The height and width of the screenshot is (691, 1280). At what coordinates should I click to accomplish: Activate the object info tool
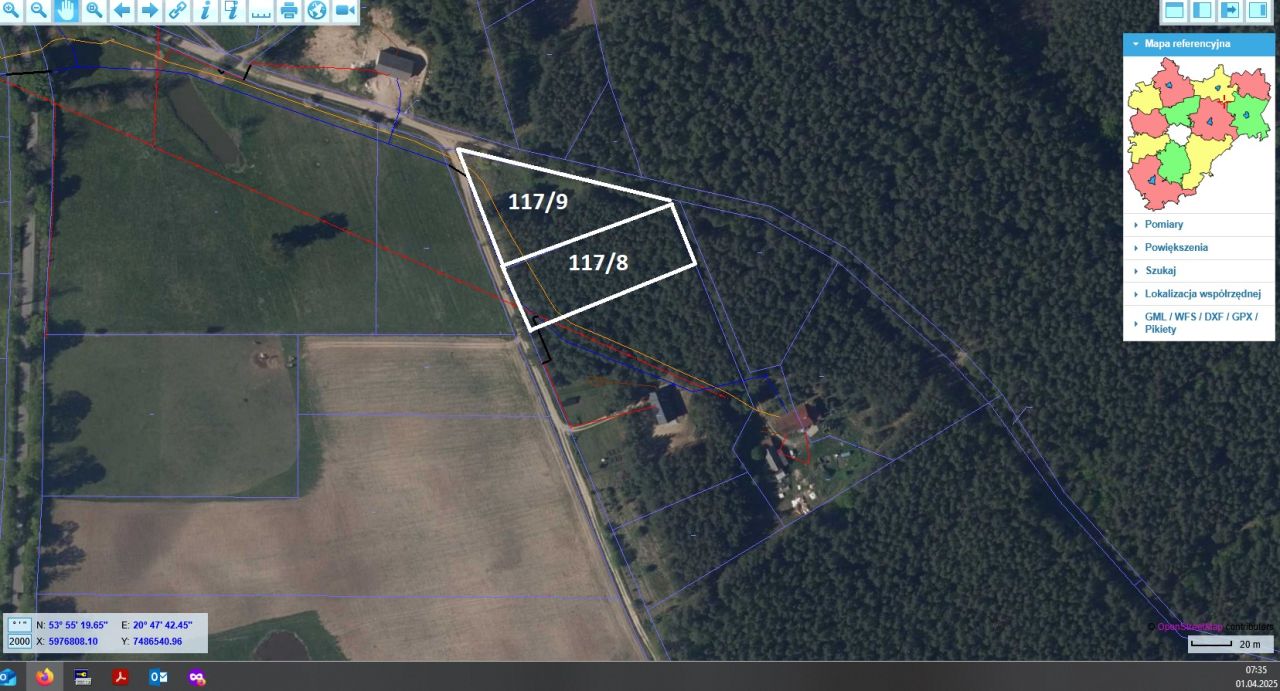pyautogui.click(x=205, y=10)
